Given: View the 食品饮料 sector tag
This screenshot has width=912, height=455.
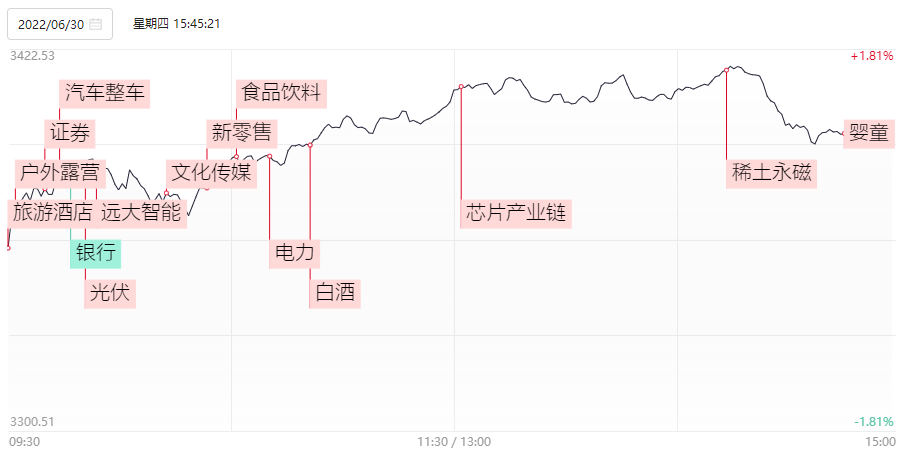Looking at the screenshot, I should pyautogui.click(x=282, y=93).
